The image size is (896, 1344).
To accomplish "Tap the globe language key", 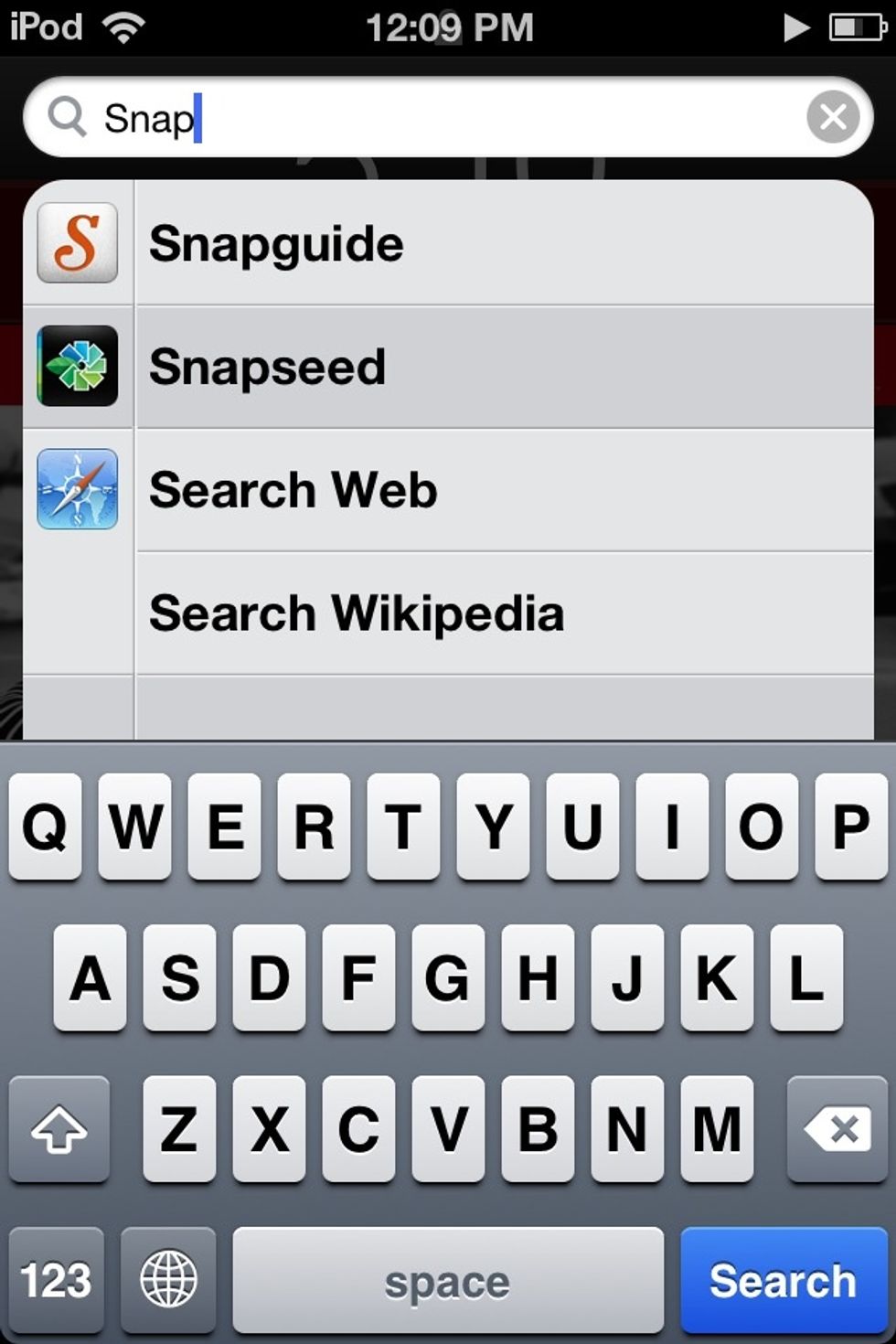I will 168,1279.
